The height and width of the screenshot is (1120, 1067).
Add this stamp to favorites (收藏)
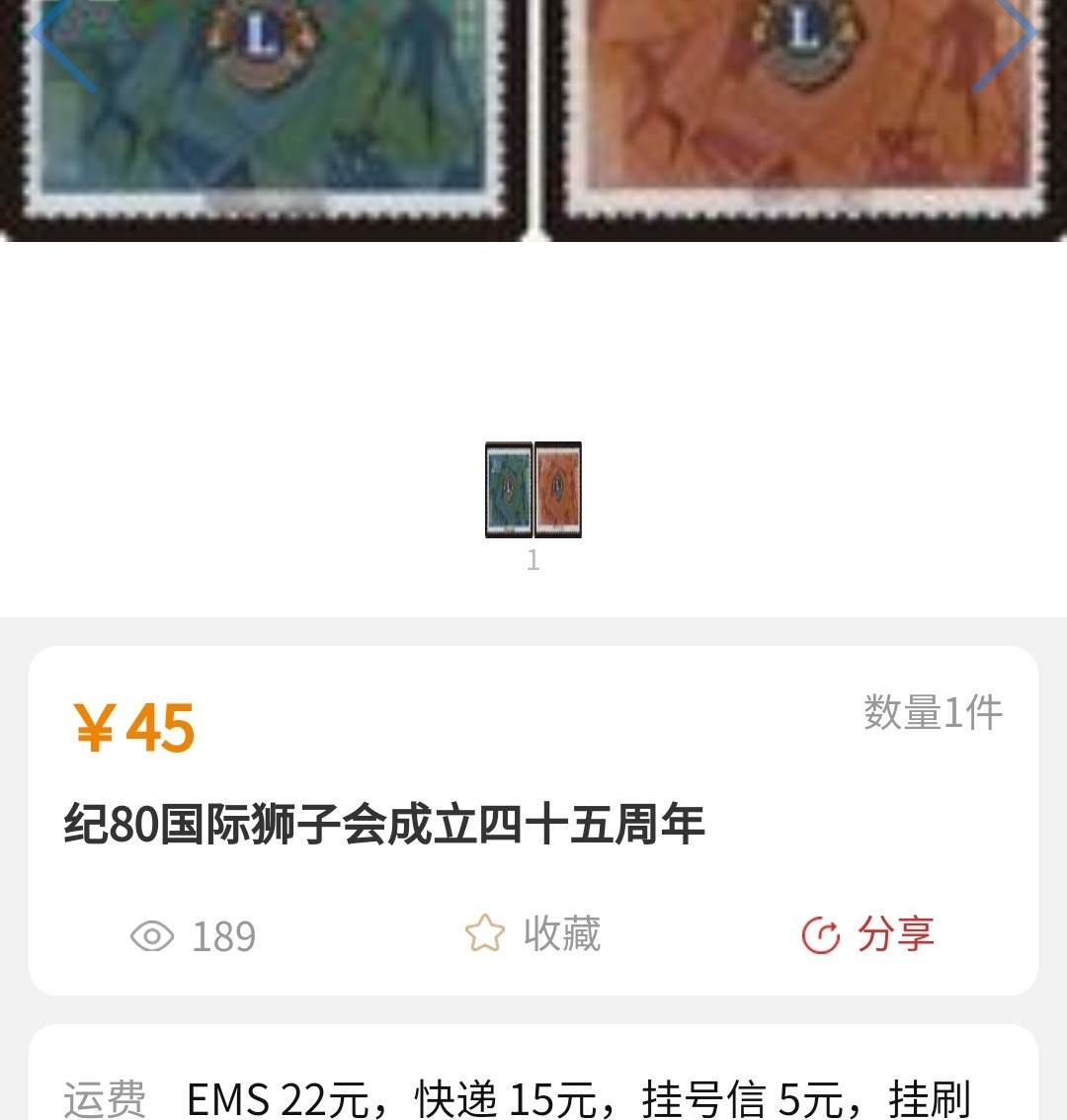tap(533, 934)
